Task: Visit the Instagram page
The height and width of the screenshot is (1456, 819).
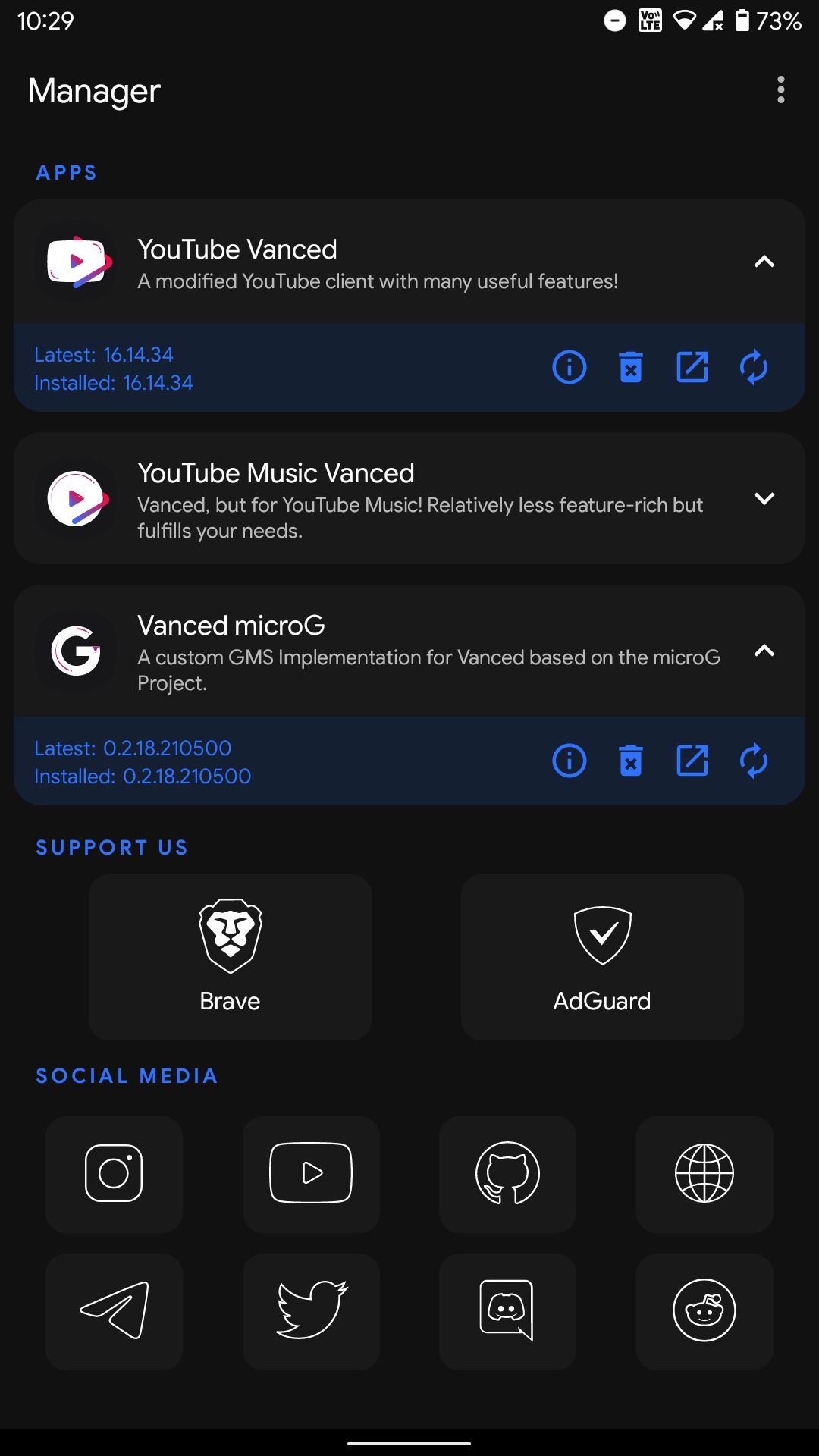Action: tap(114, 1173)
